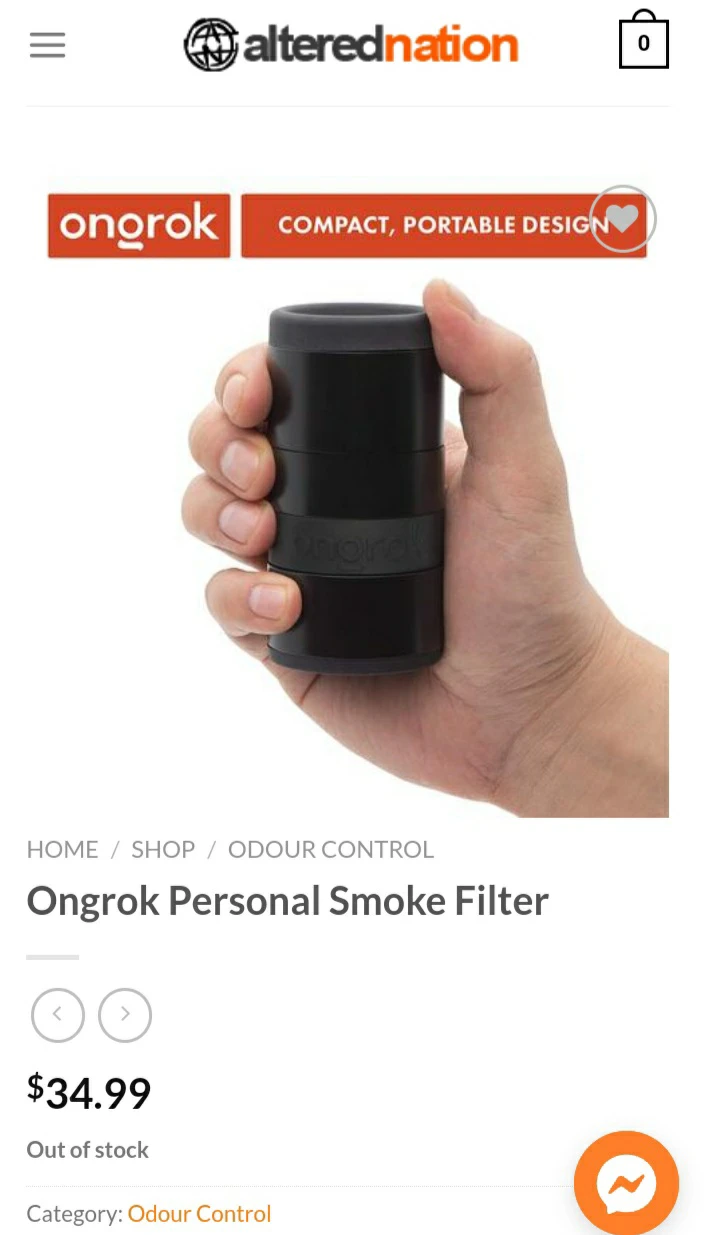Open the SHOP breadcrumb link

pyautogui.click(x=163, y=850)
